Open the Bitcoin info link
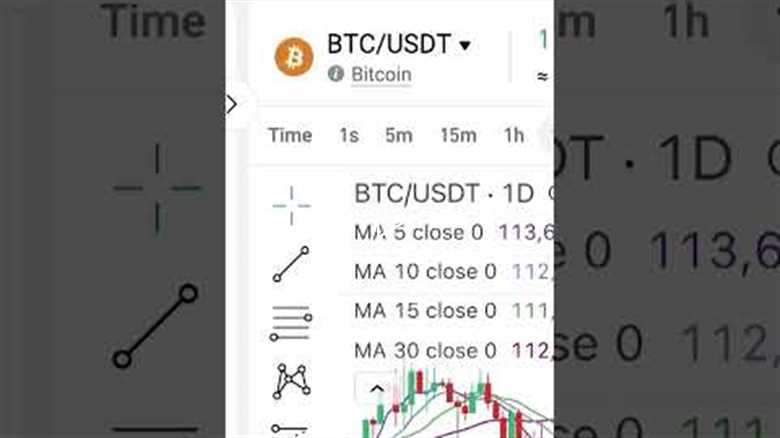Image resolution: width=780 pixels, height=438 pixels. [x=381, y=74]
